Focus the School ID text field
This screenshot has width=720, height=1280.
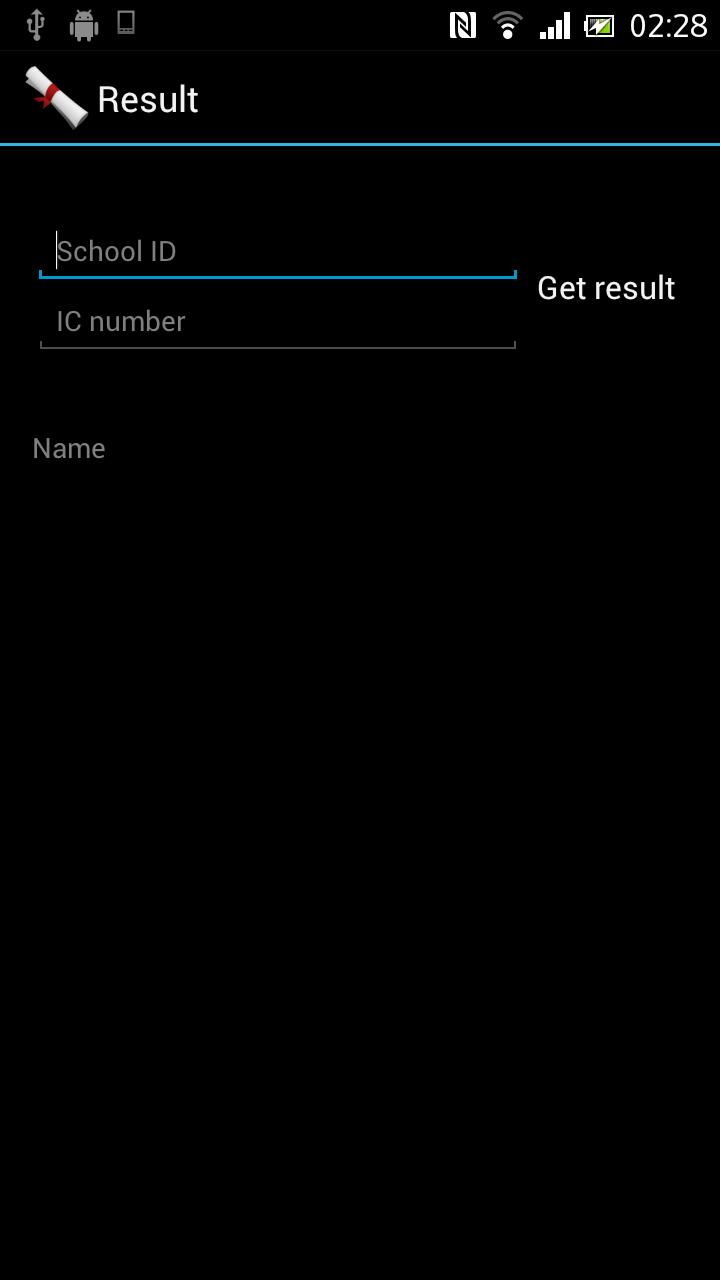tap(277, 251)
